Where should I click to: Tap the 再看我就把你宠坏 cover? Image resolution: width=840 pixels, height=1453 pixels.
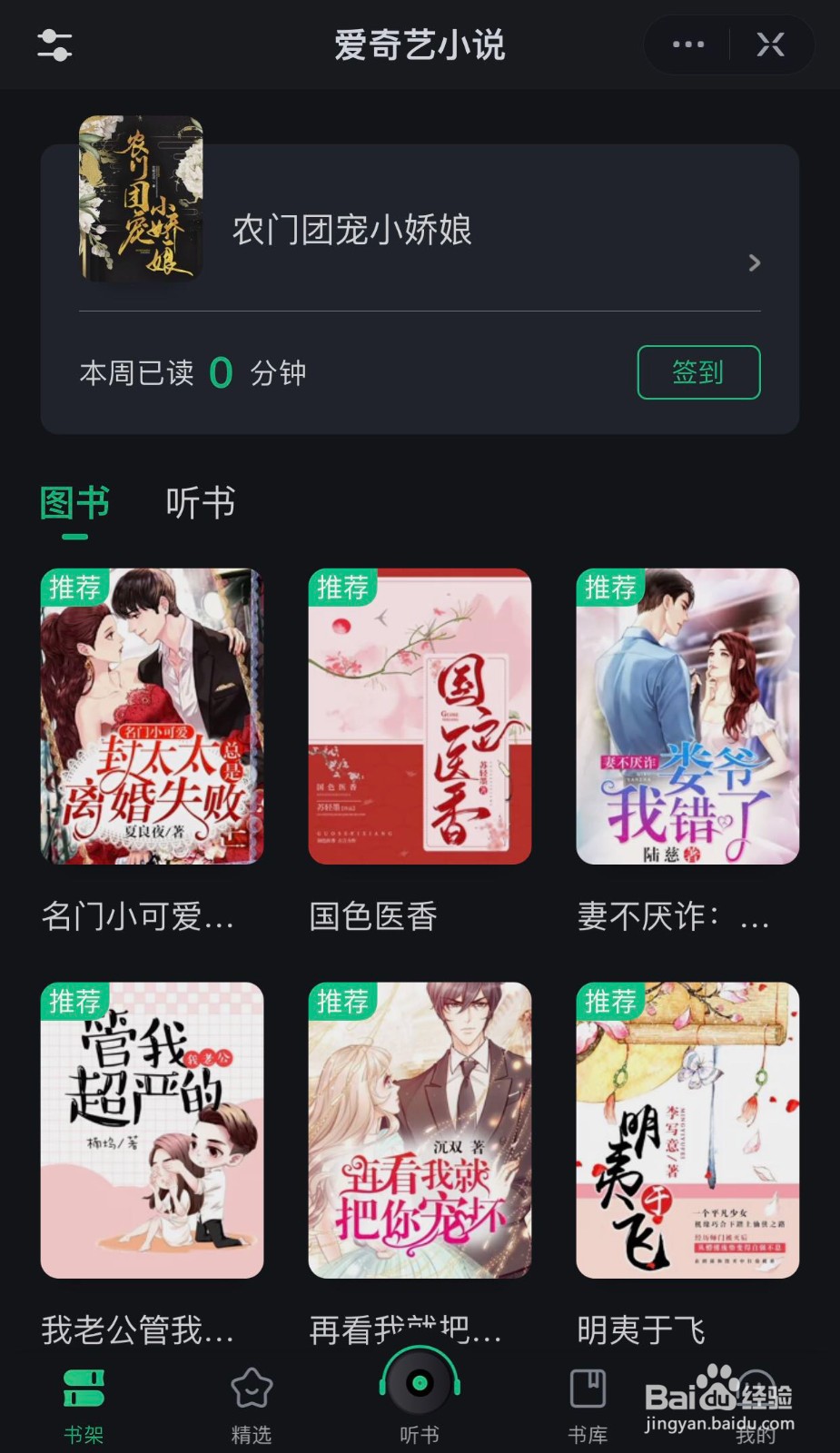click(x=420, y=1132)
